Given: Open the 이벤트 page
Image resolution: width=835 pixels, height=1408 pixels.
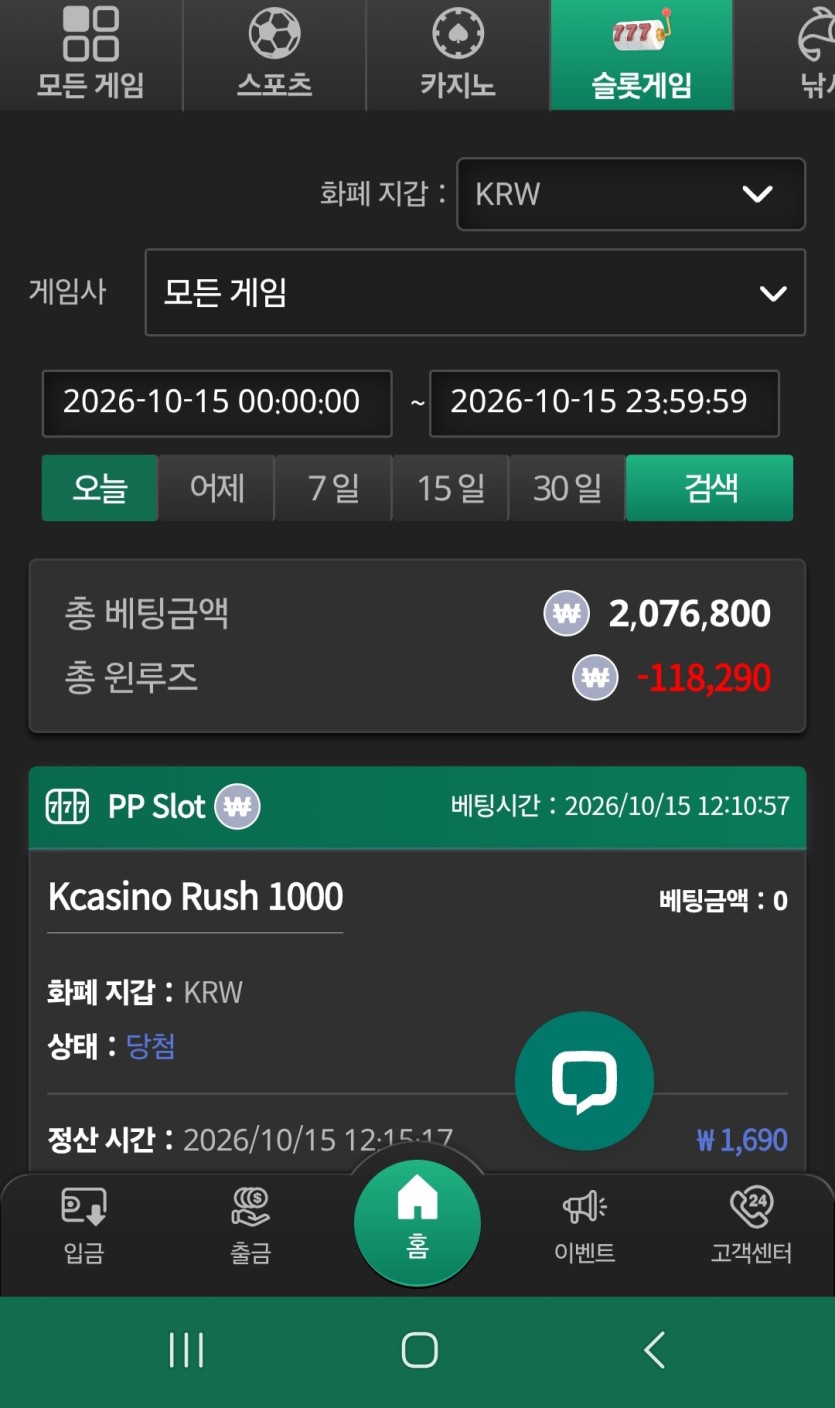Looking at the screenshot, I should 585,1226.
